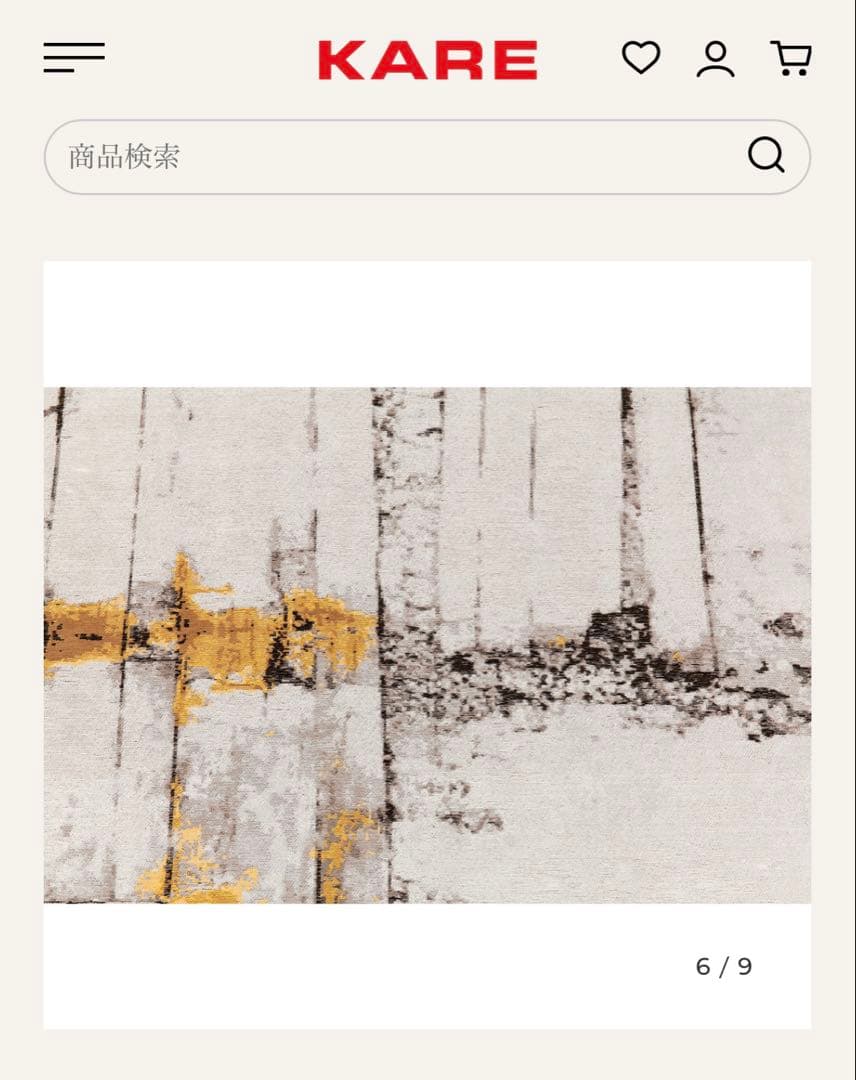Start a product search with the magnifier

coord(766,155)
